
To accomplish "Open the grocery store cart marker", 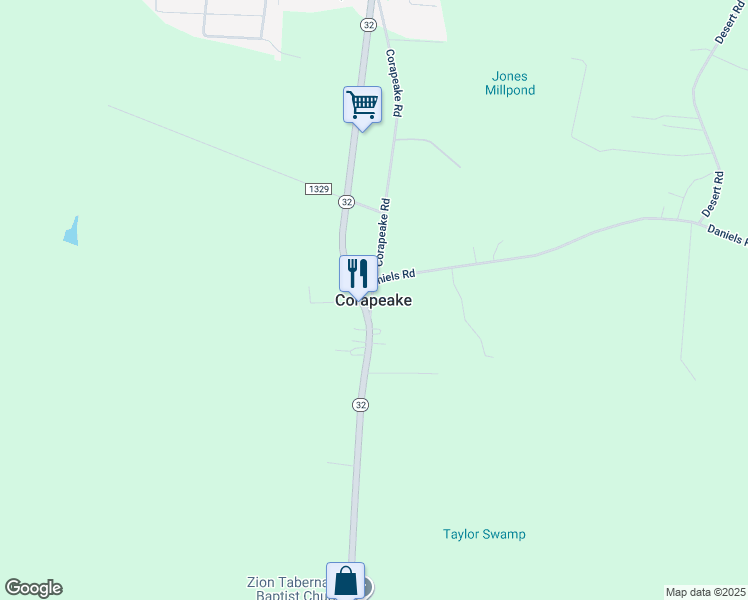I will [362, 104].
